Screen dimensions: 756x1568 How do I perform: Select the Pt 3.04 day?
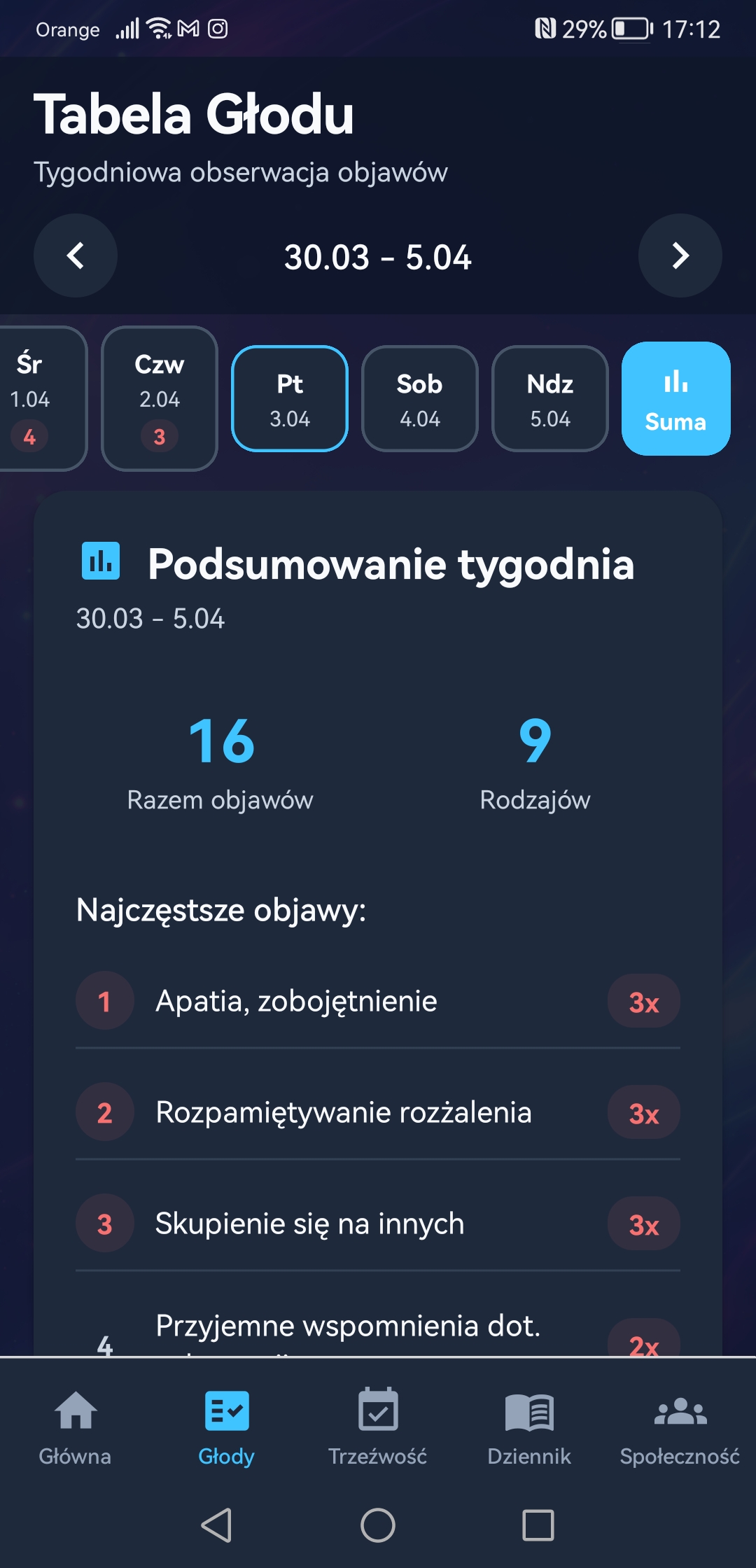click(x=290, y=399)
